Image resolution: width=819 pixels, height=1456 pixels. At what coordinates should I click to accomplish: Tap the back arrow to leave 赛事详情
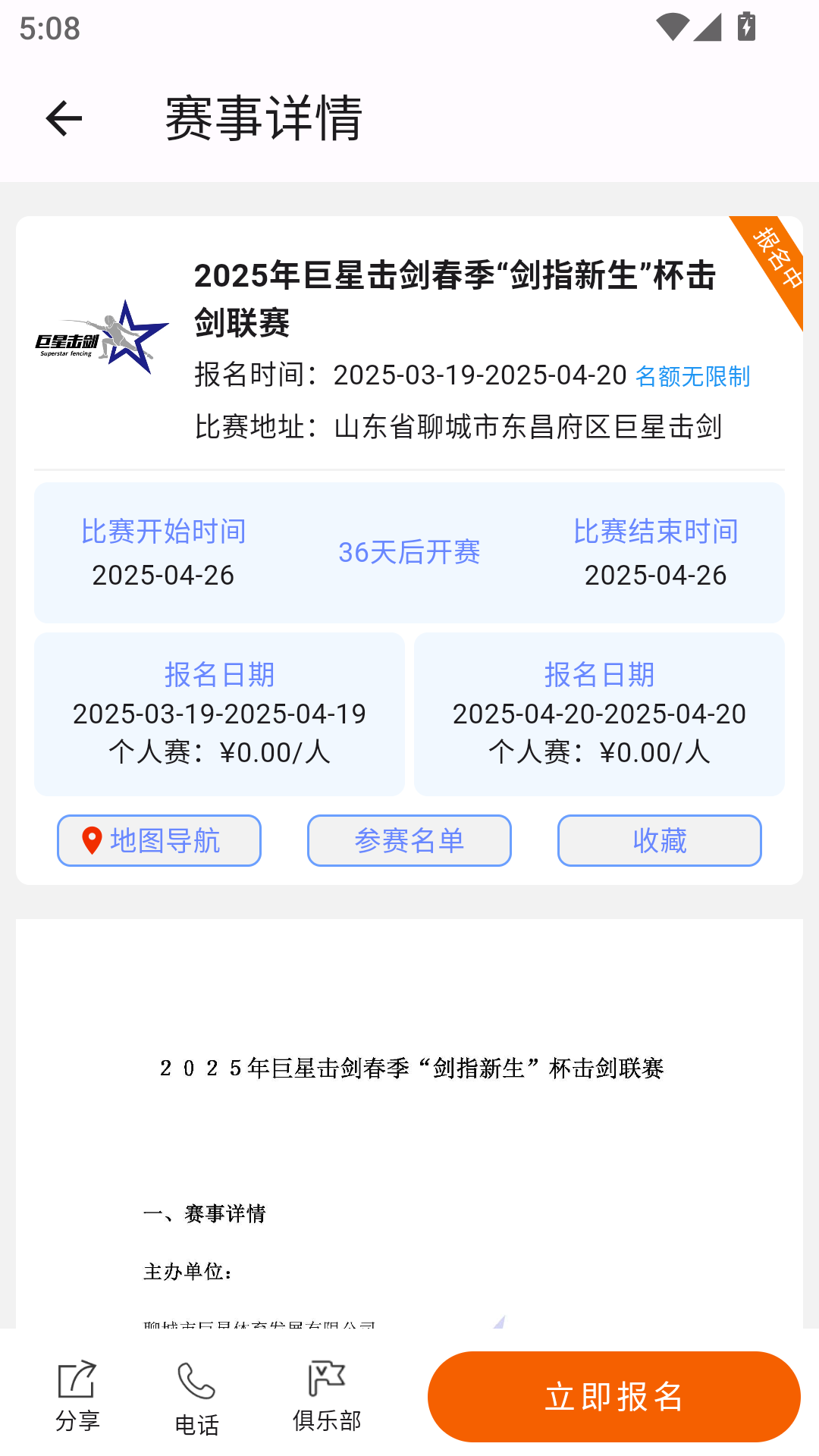tap(64, 118)
